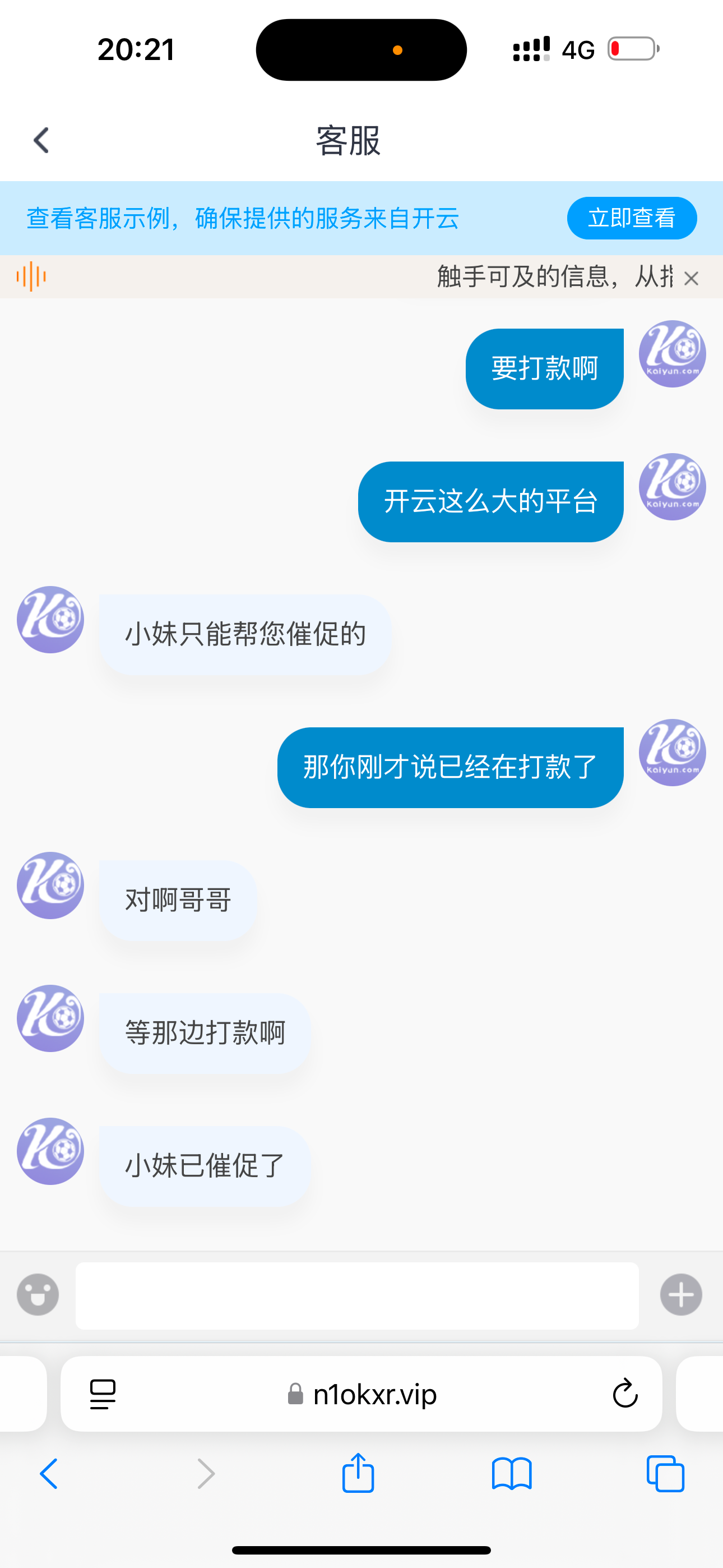Navigate back in Safari
The height and width of the screenshot is (1568, 723).
coord(49,1474)
